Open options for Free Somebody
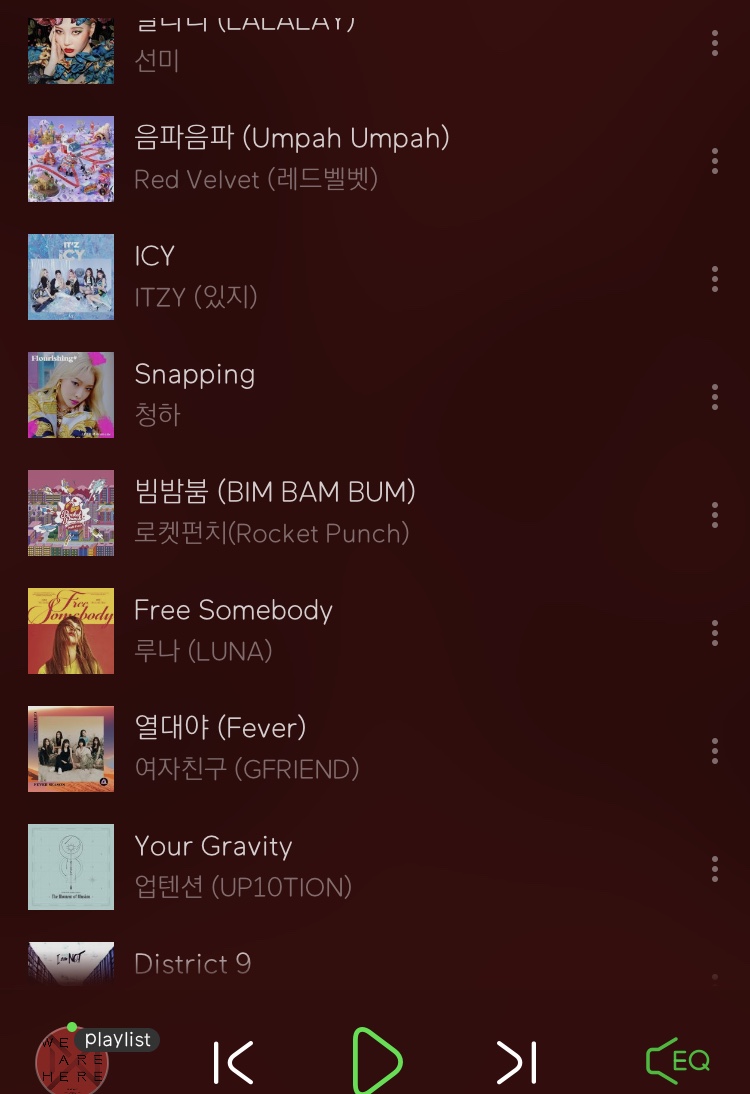The height and width of the screenshot is (1094, 750). (714, 633)
